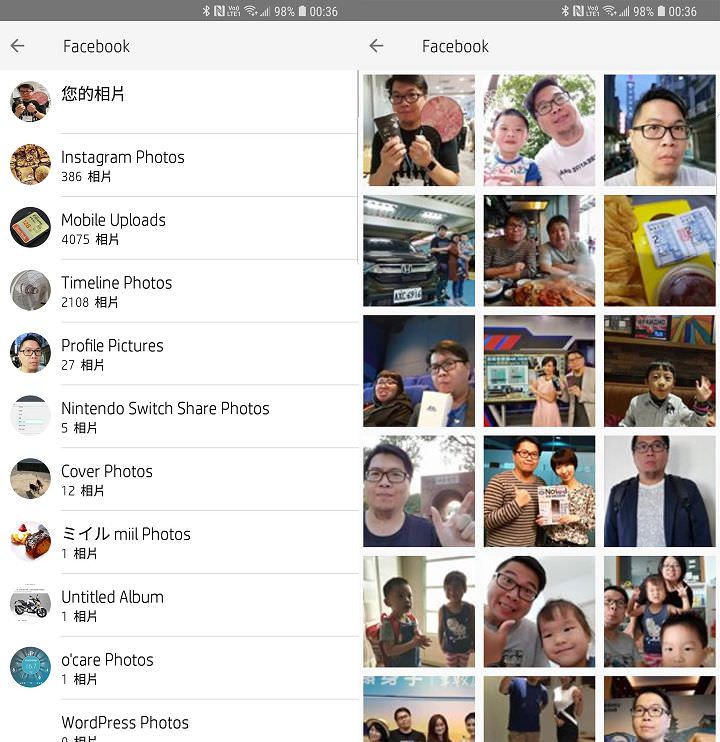Select the photo of the Honda car
720x742 pixels.
pos(418,250)
